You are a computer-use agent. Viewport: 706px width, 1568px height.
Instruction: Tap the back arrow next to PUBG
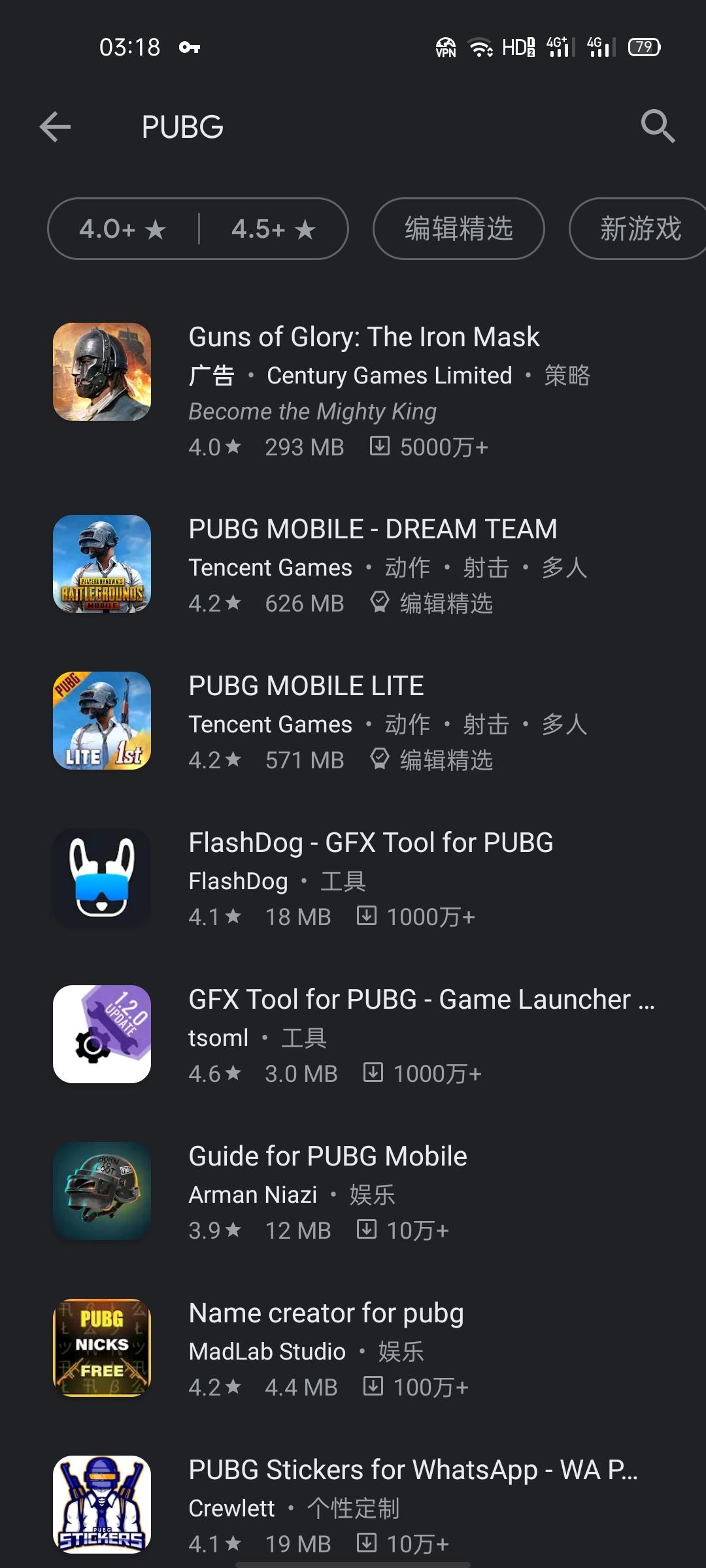coord(56,125)
